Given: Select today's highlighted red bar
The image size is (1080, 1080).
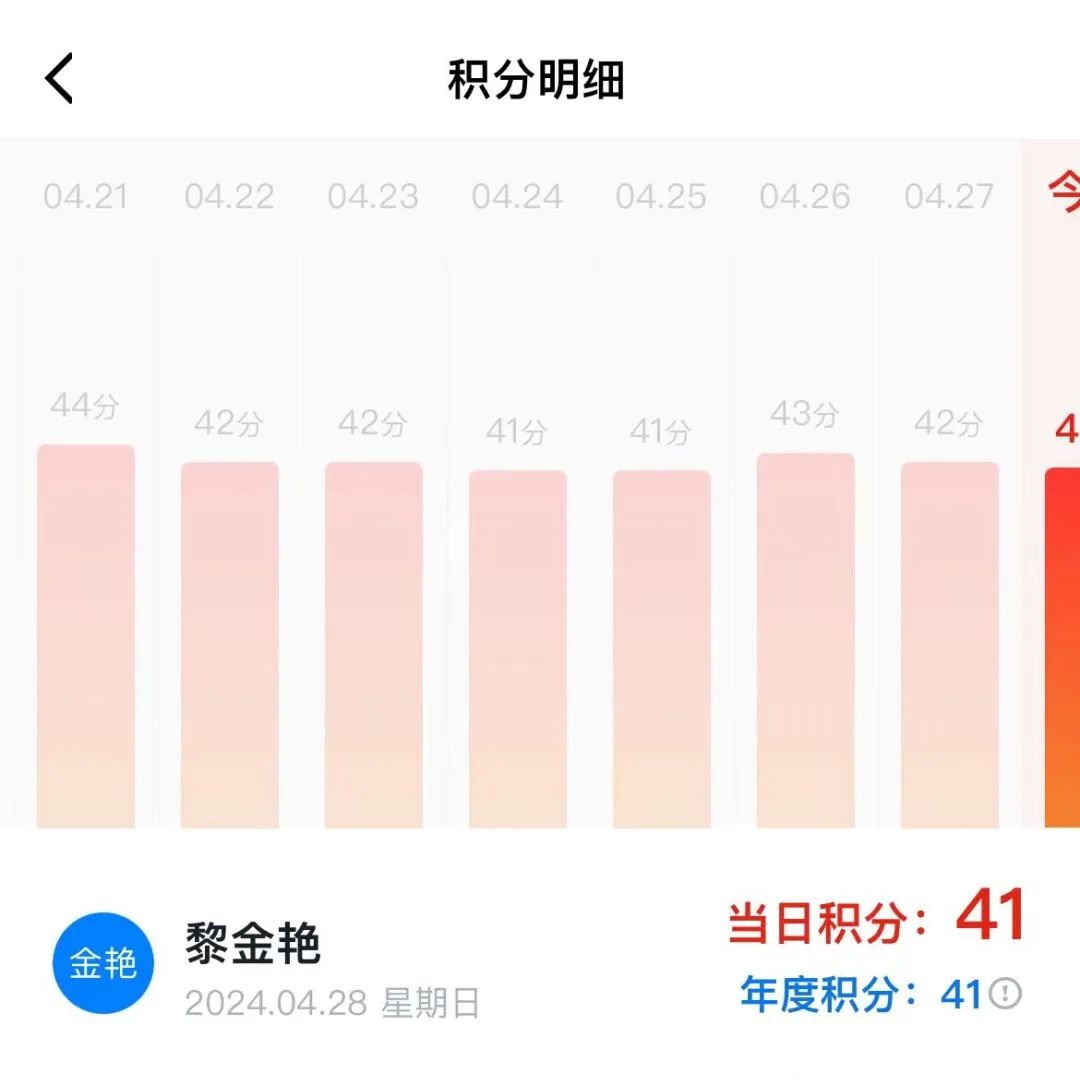Looking at the screenshot, I should pos(1062,648).
